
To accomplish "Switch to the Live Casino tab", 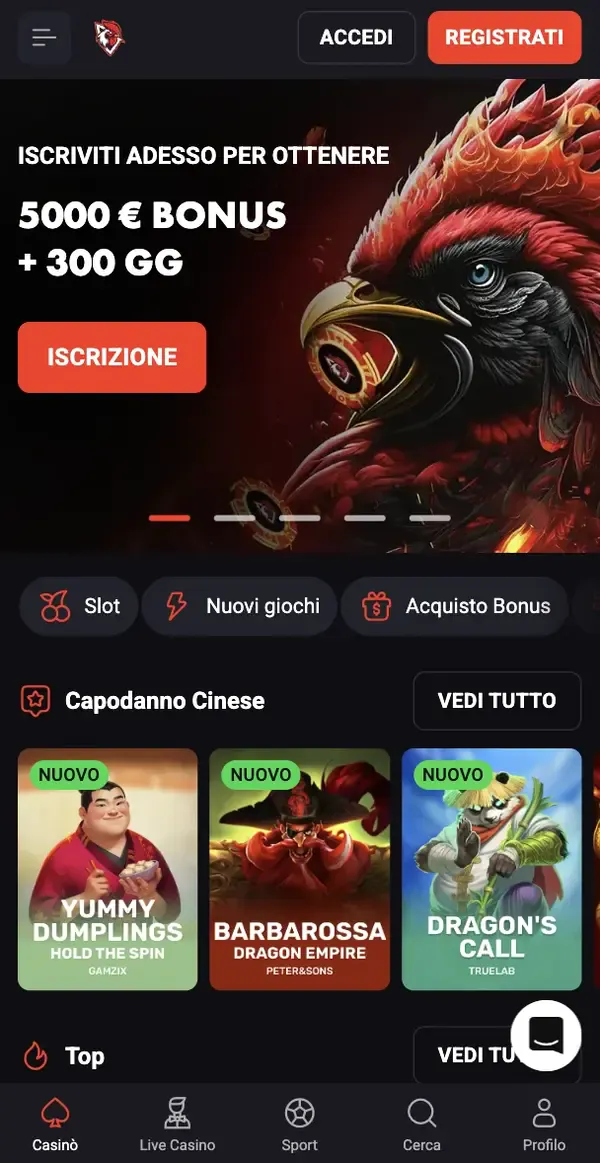I will (177, 1124).
